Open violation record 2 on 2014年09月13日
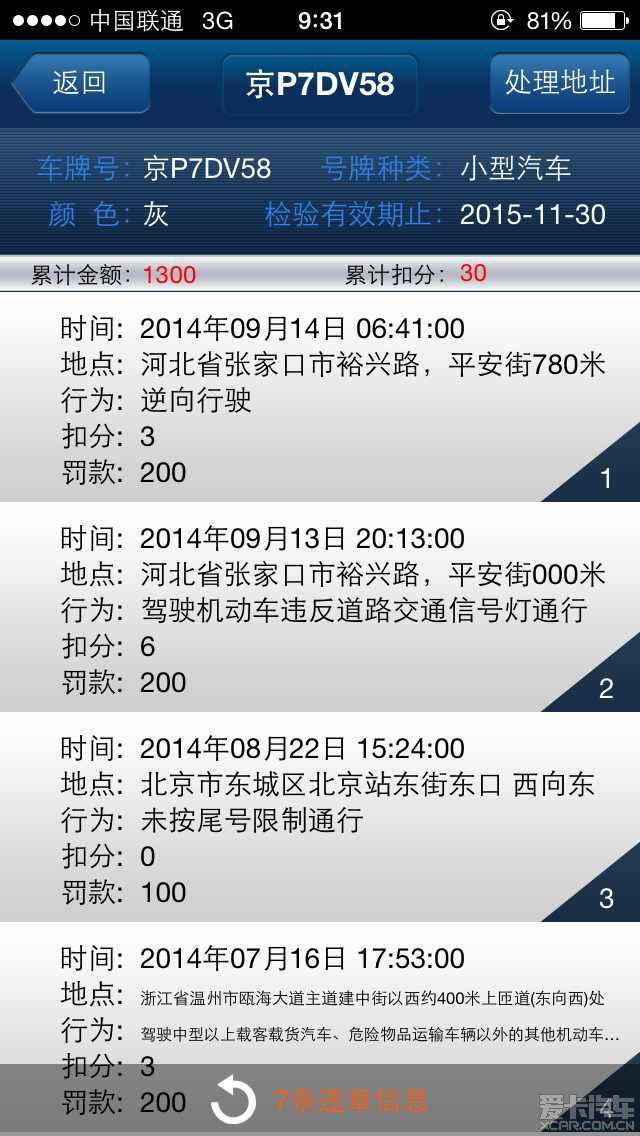 (320, 607)
